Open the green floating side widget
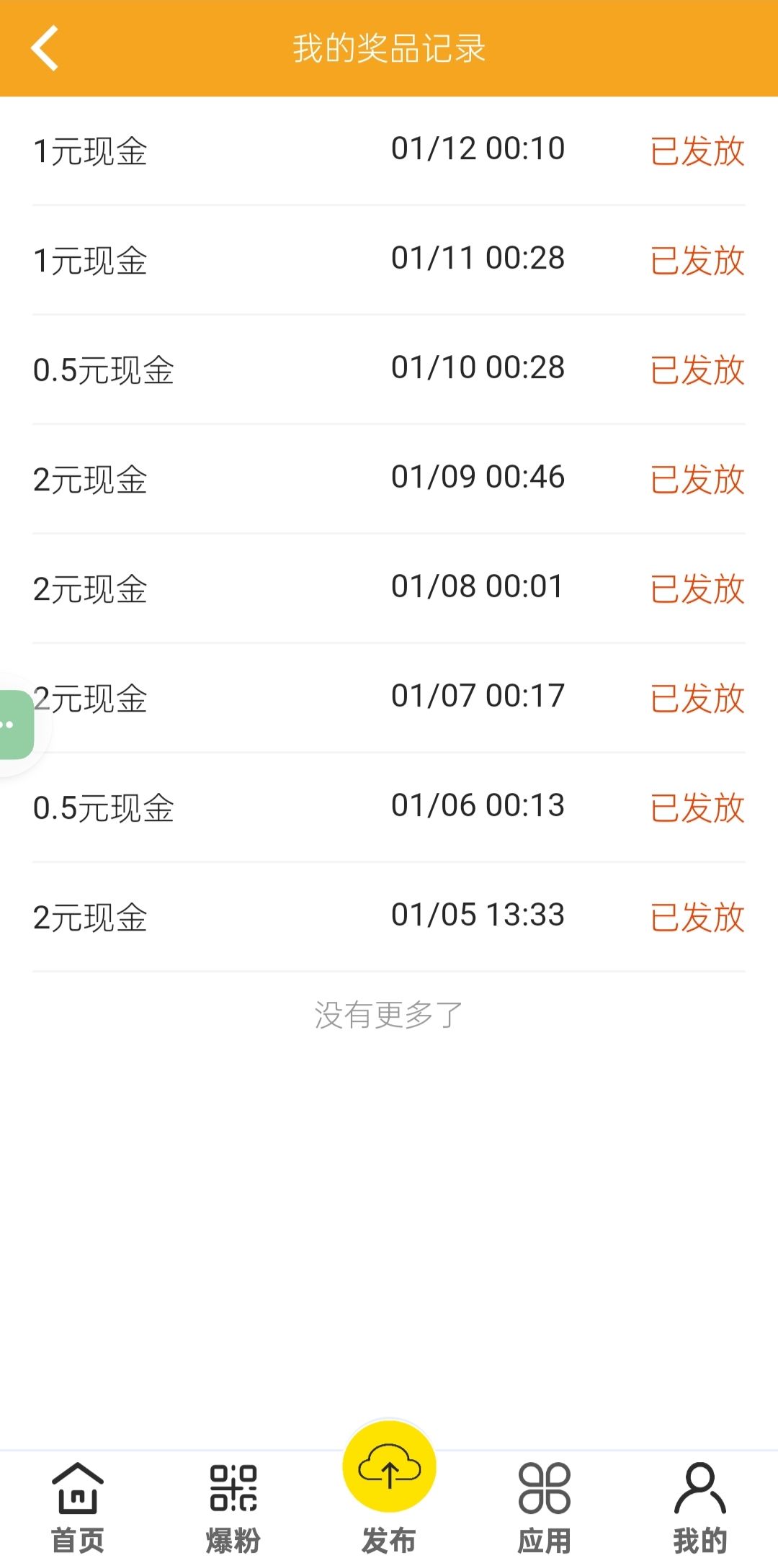778x1568 pixels. [17, 725]
